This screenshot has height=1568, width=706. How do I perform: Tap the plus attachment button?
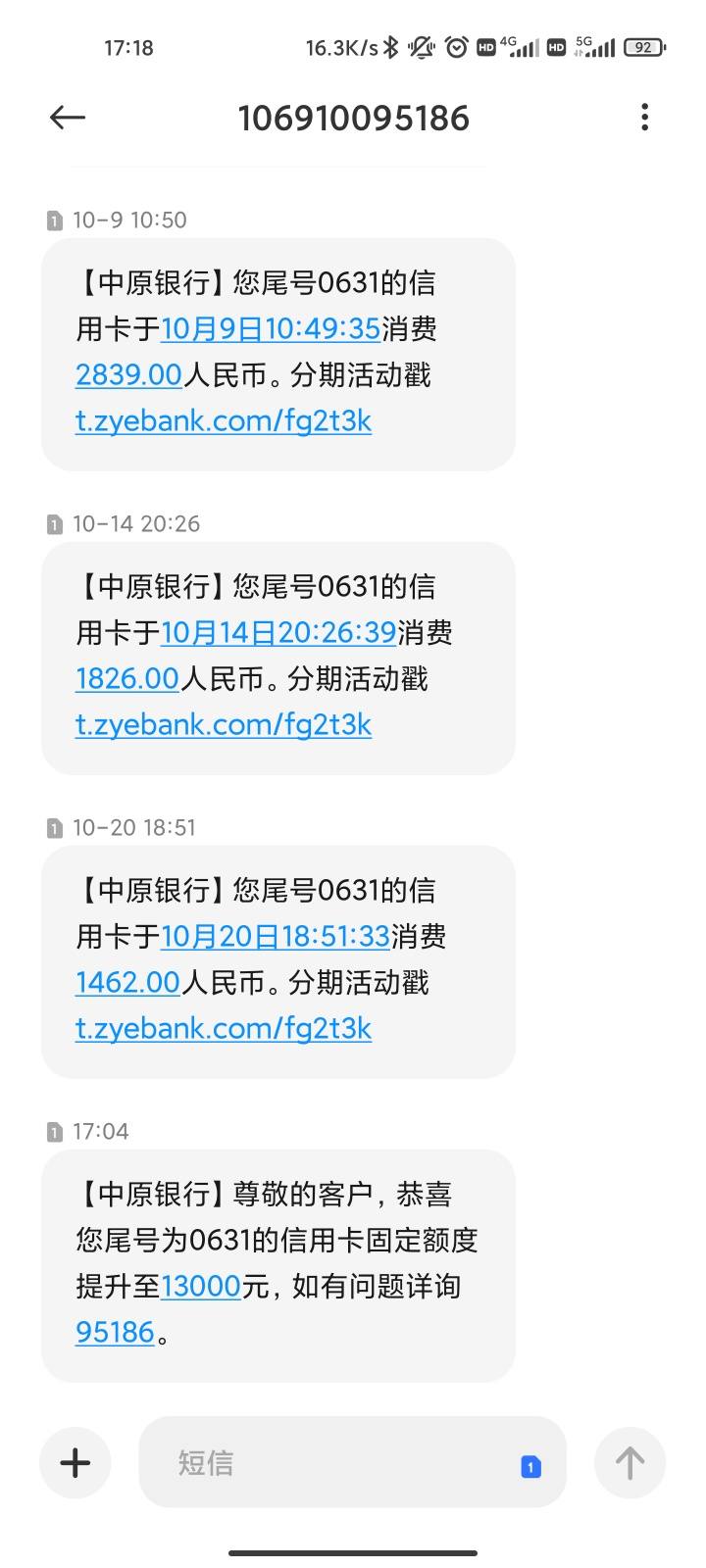point(76,1463)
